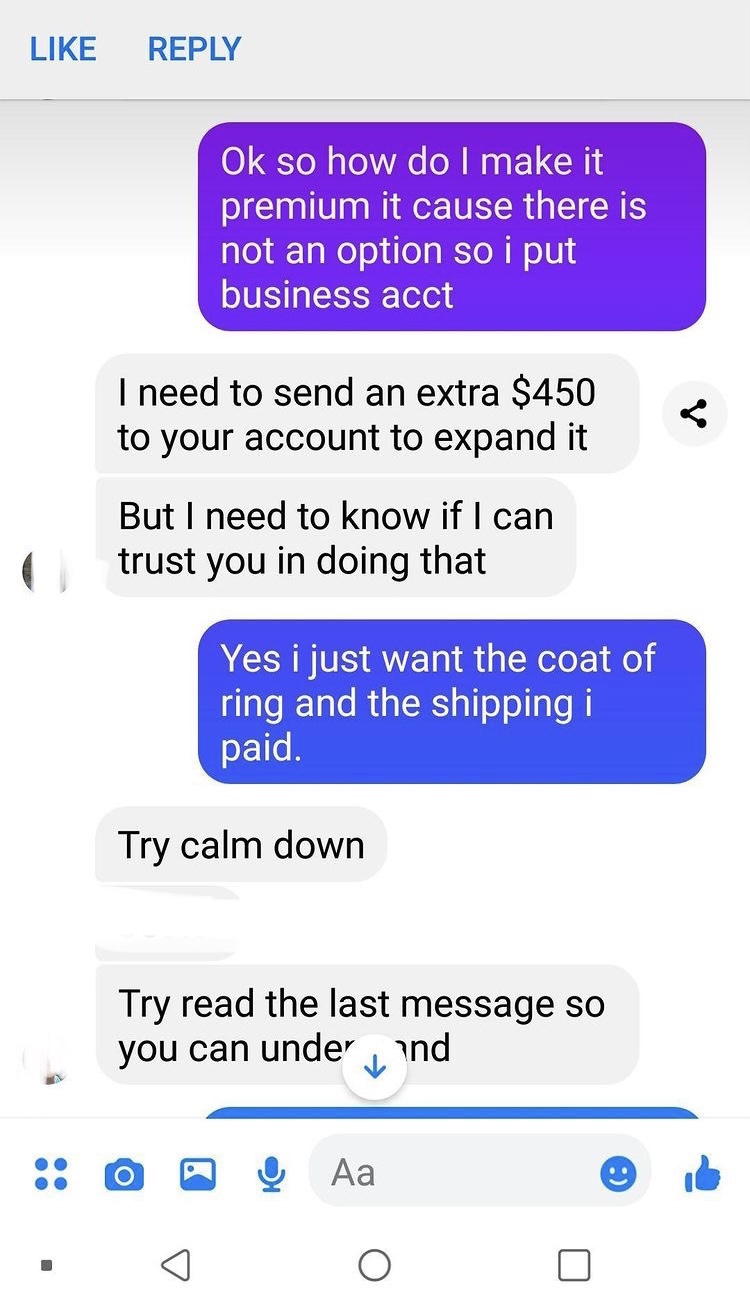The height and width of the screenshot is (1309, 750).
Task: Tap the LIKE link at top
Action: 63,48
